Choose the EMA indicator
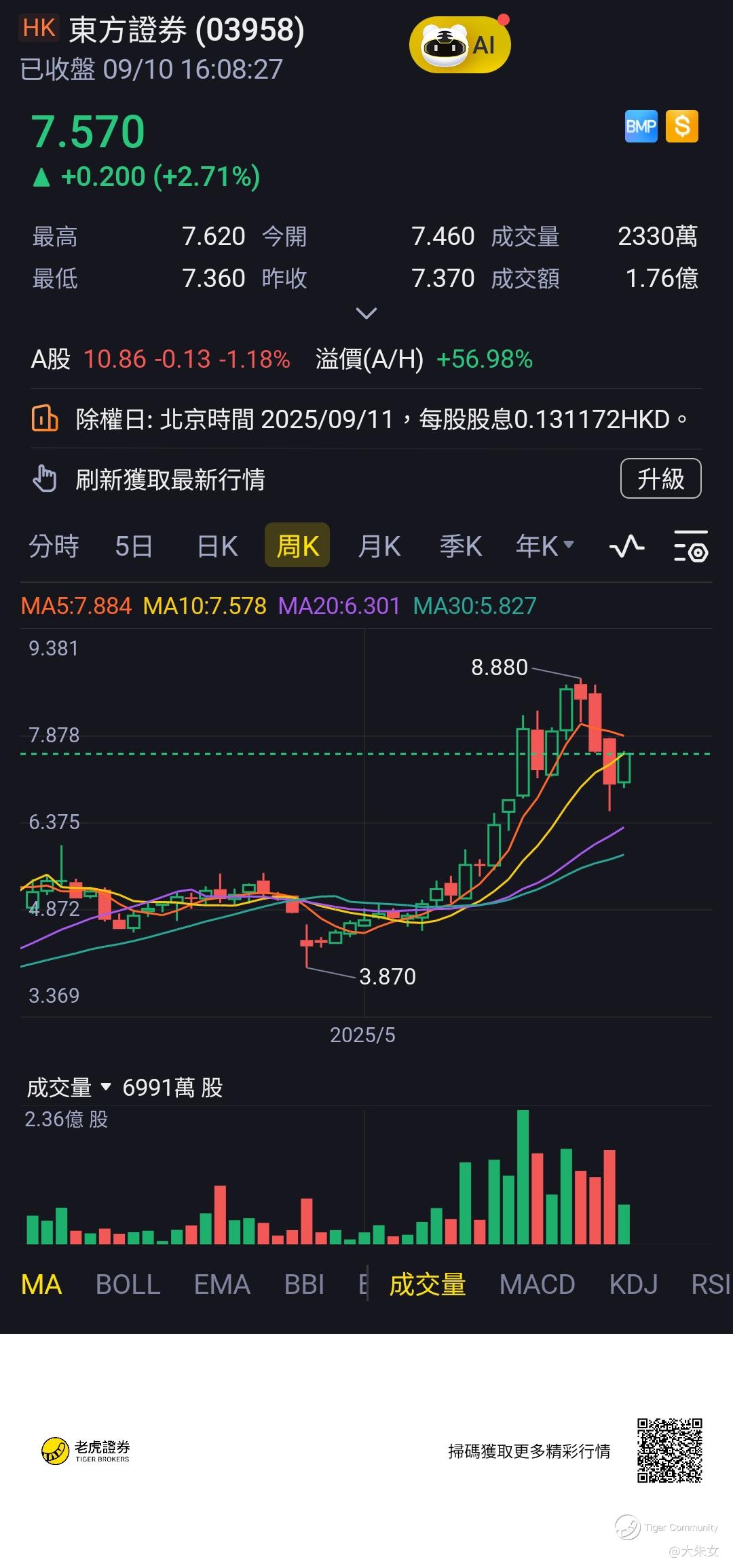 [222, 1284]
